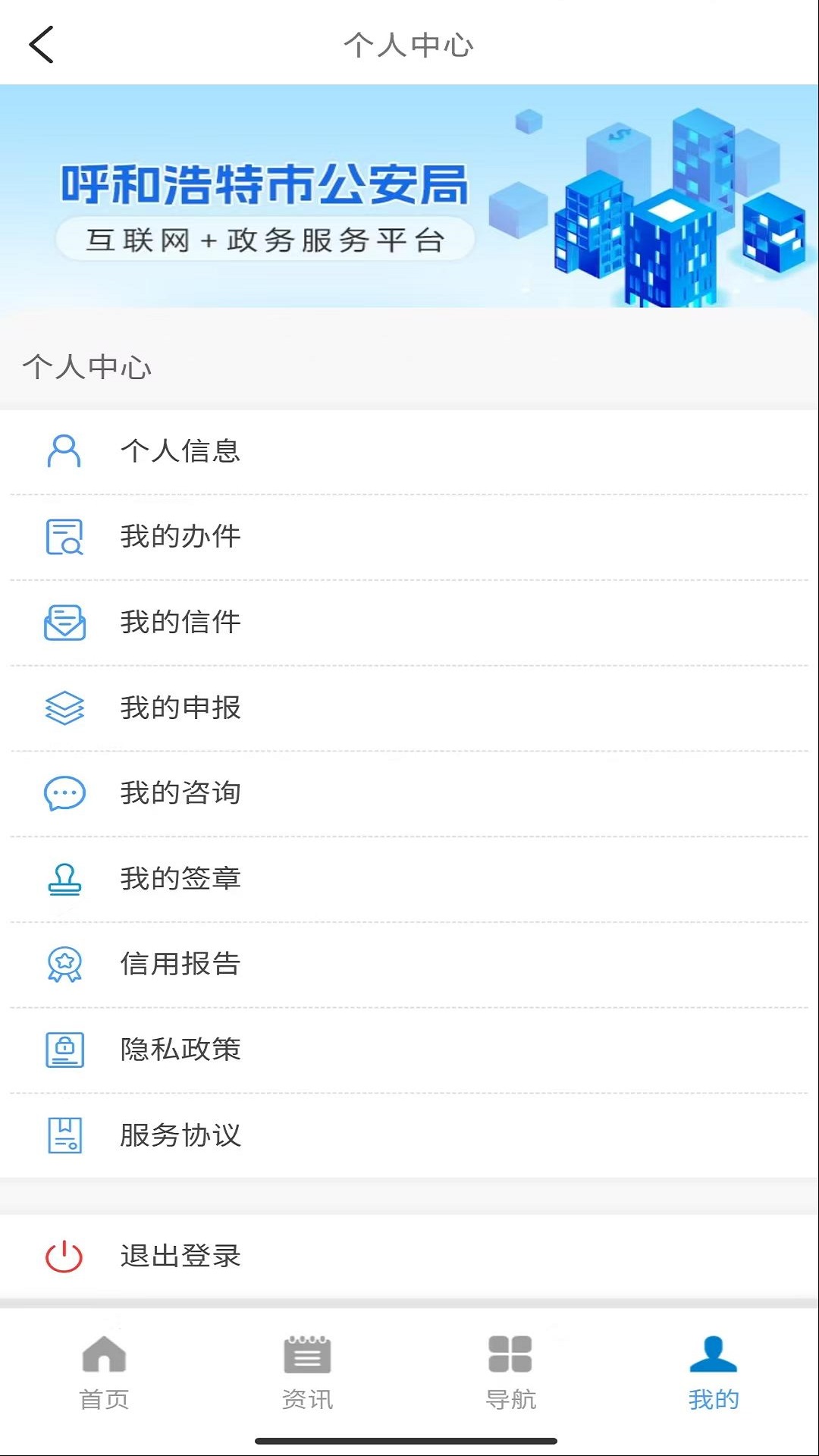Viewport: 819px width, 1456px height.
Task: Click 退出登录 to log out
Action: coord(180,1255)
